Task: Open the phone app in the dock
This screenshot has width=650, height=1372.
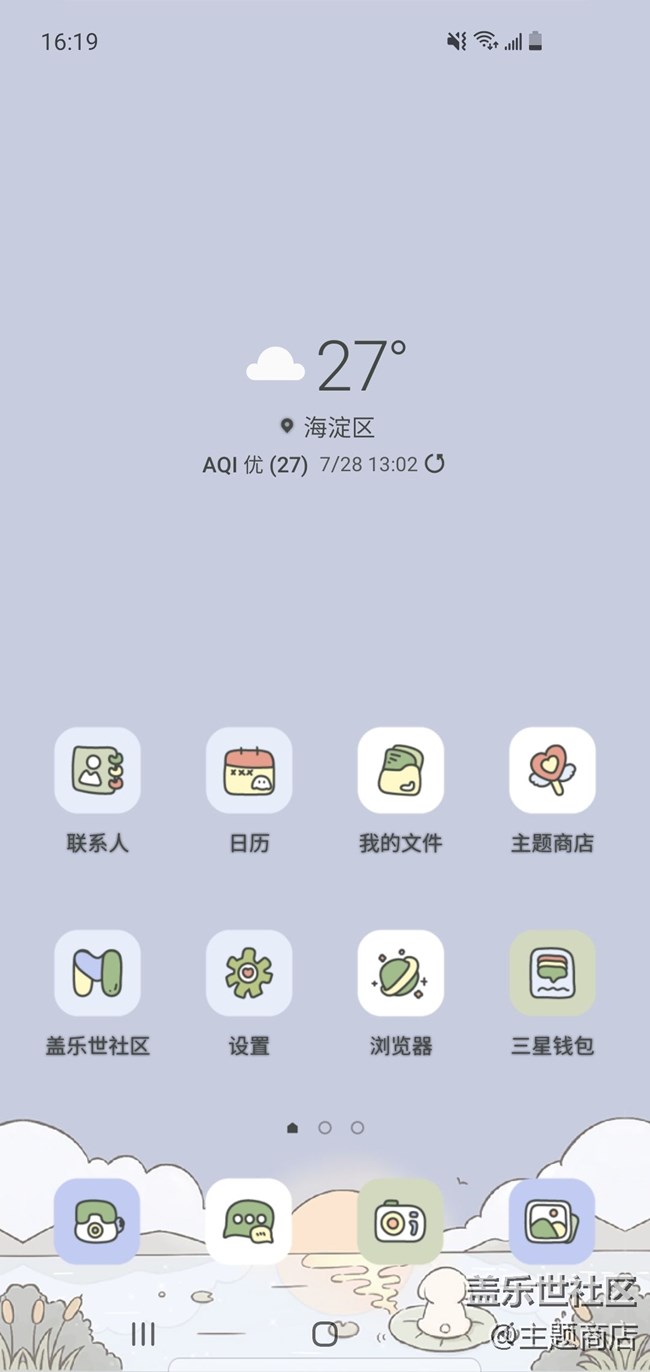Action: [97, 1221]
